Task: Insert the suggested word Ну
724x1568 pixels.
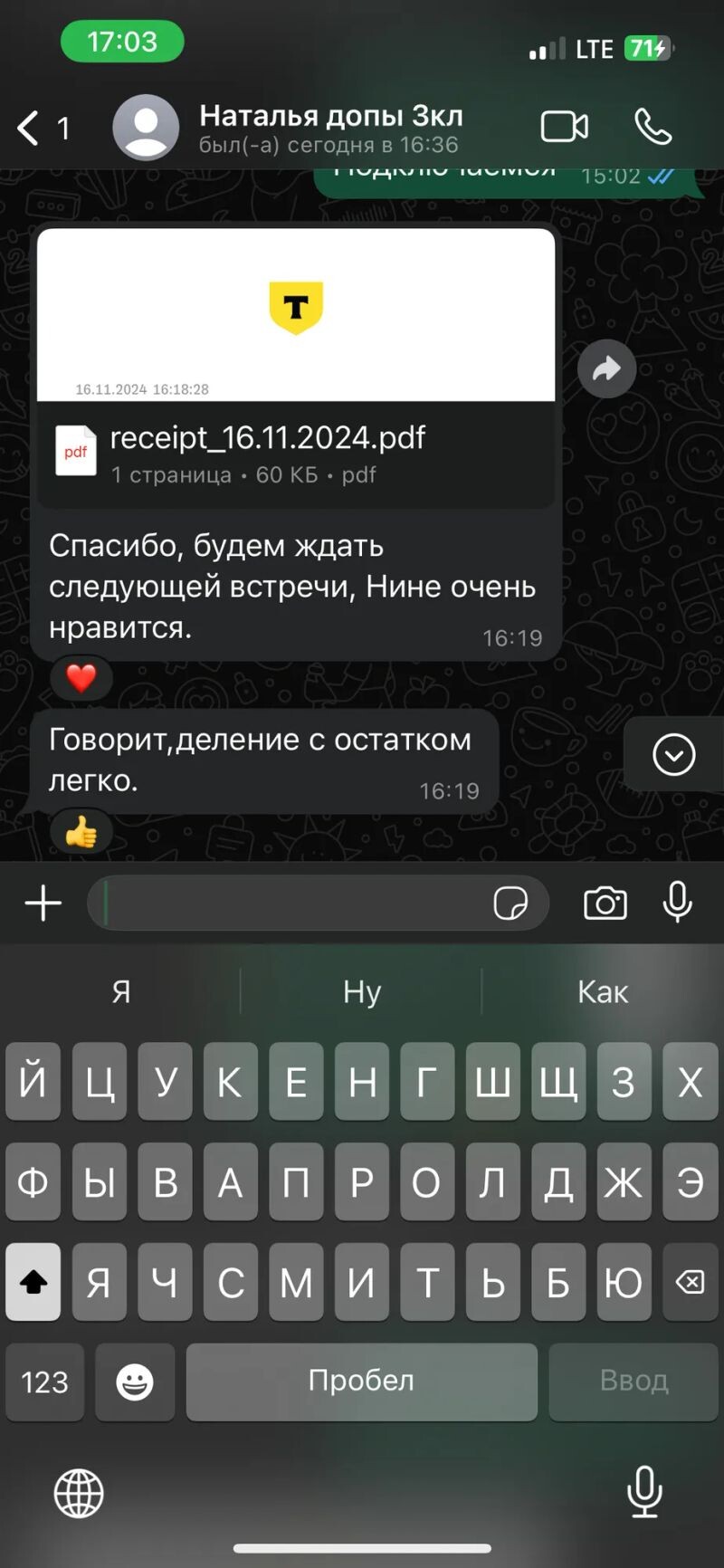Action: (x=362, y=992)
